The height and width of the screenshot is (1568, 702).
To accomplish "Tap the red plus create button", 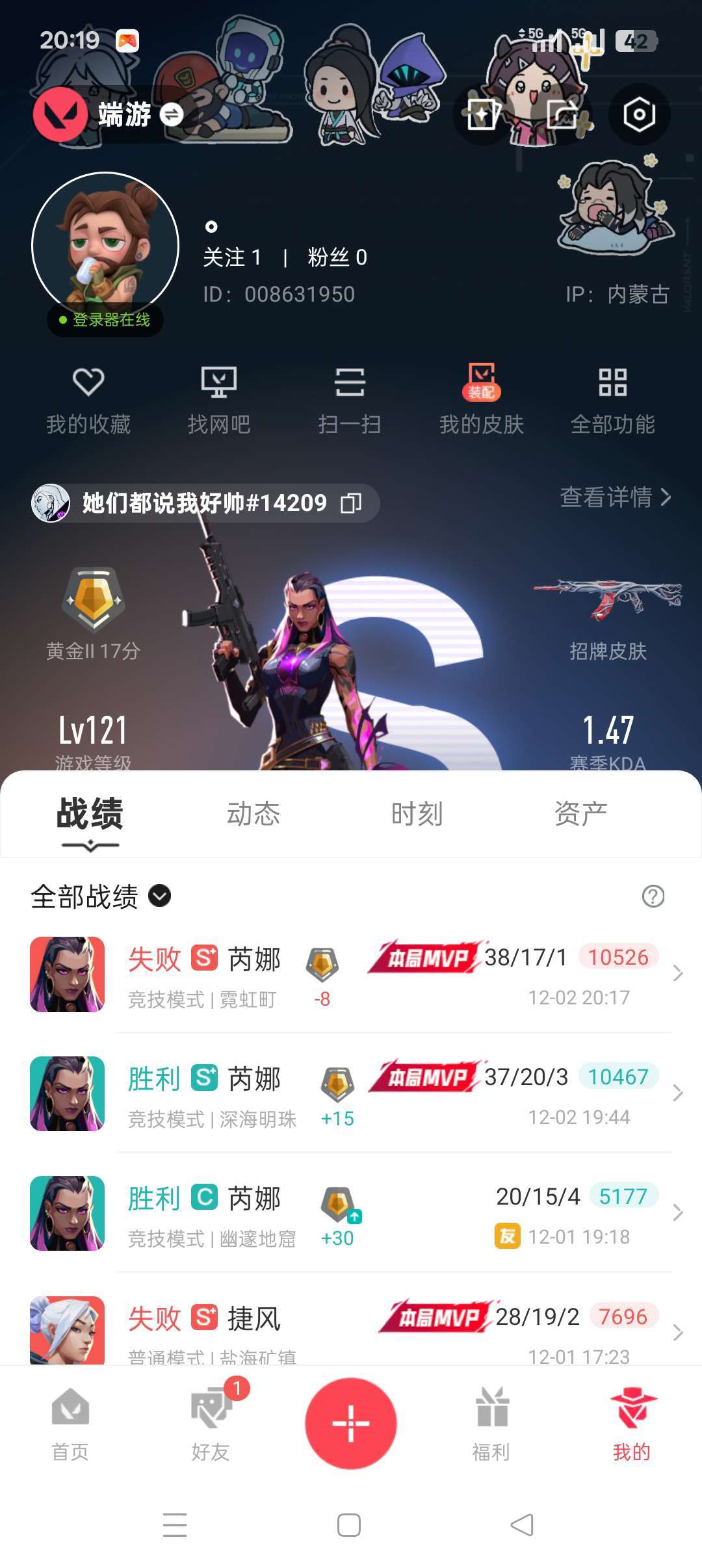I will 351,1423.
